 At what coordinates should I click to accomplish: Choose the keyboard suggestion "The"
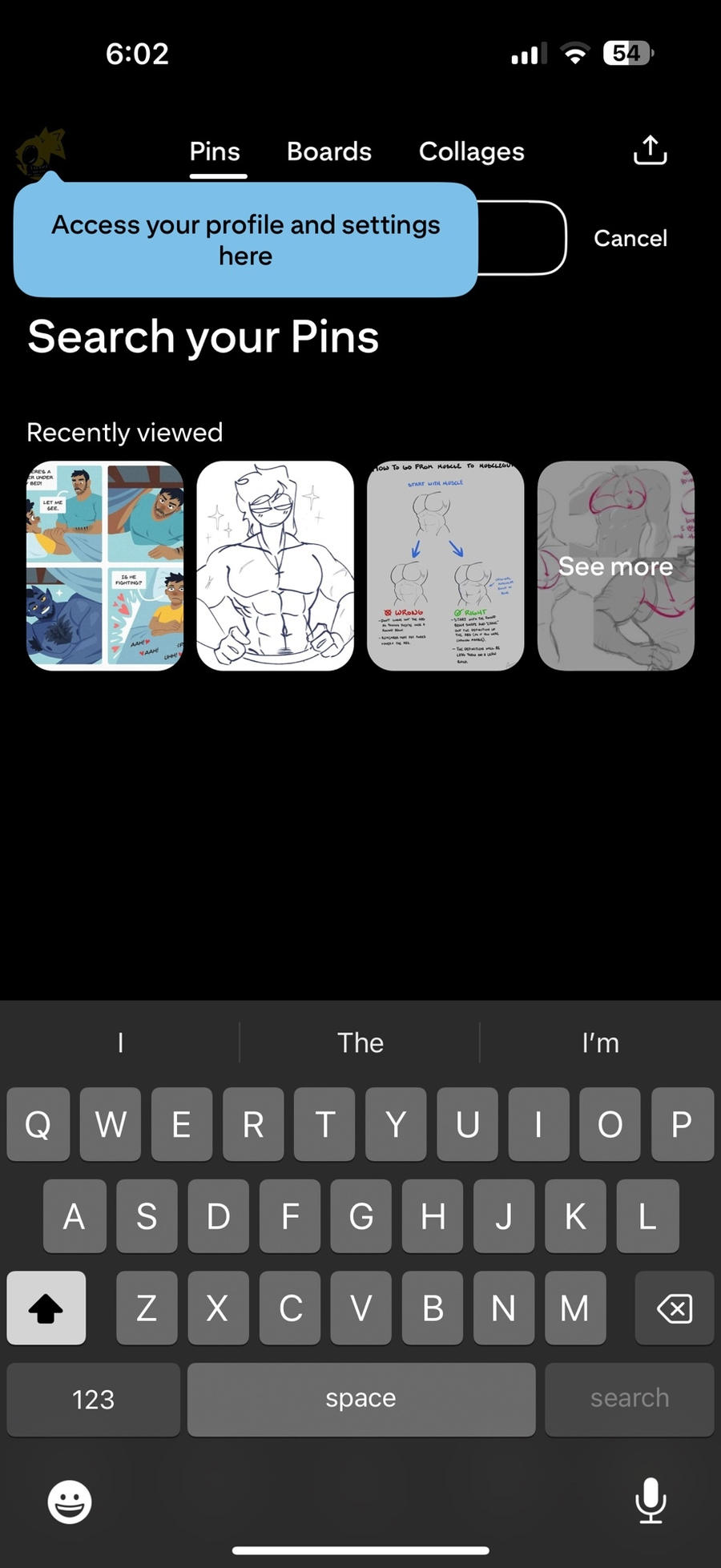click(x=360, y=1042)
